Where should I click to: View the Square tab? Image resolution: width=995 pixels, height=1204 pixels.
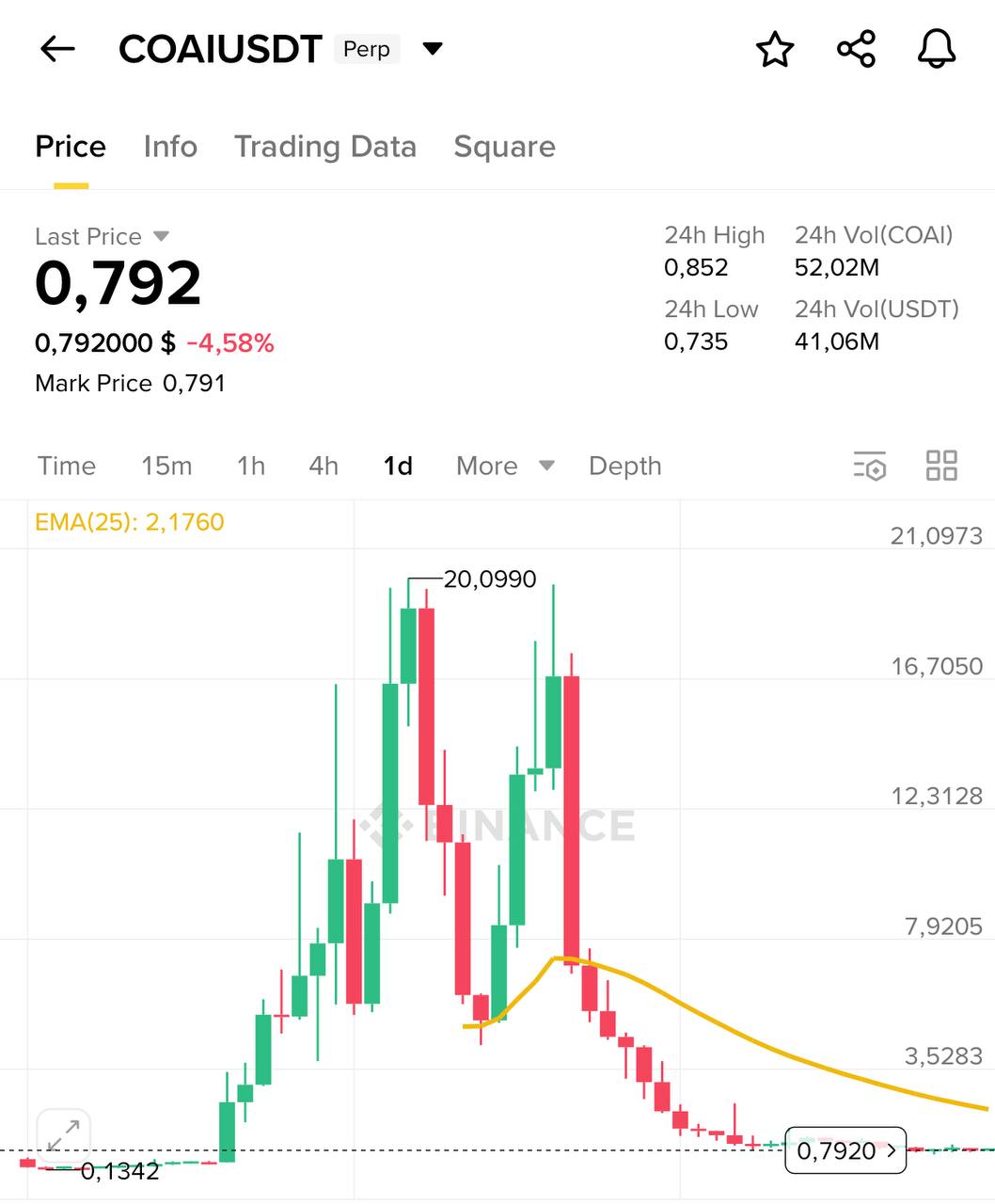pyautogui.click(x=504, y=147)
